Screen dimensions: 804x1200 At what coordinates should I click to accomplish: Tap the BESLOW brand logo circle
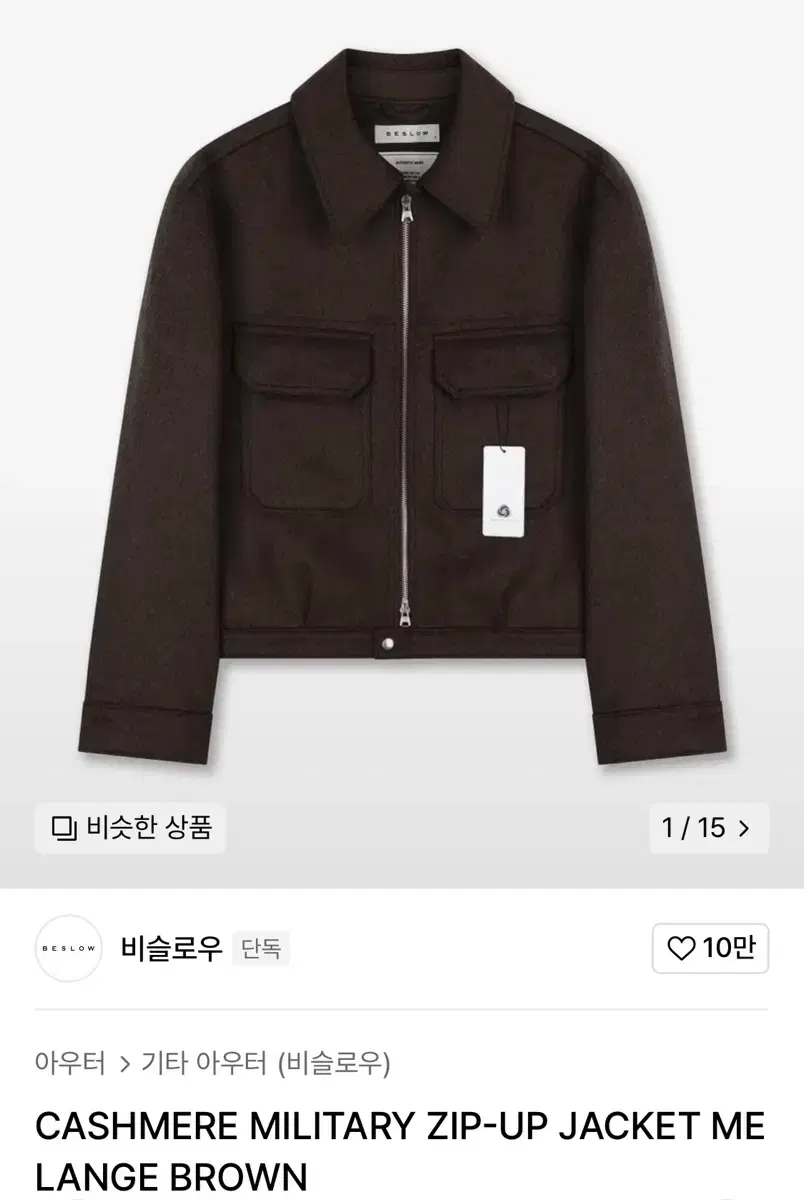click(x=69, y=948)
